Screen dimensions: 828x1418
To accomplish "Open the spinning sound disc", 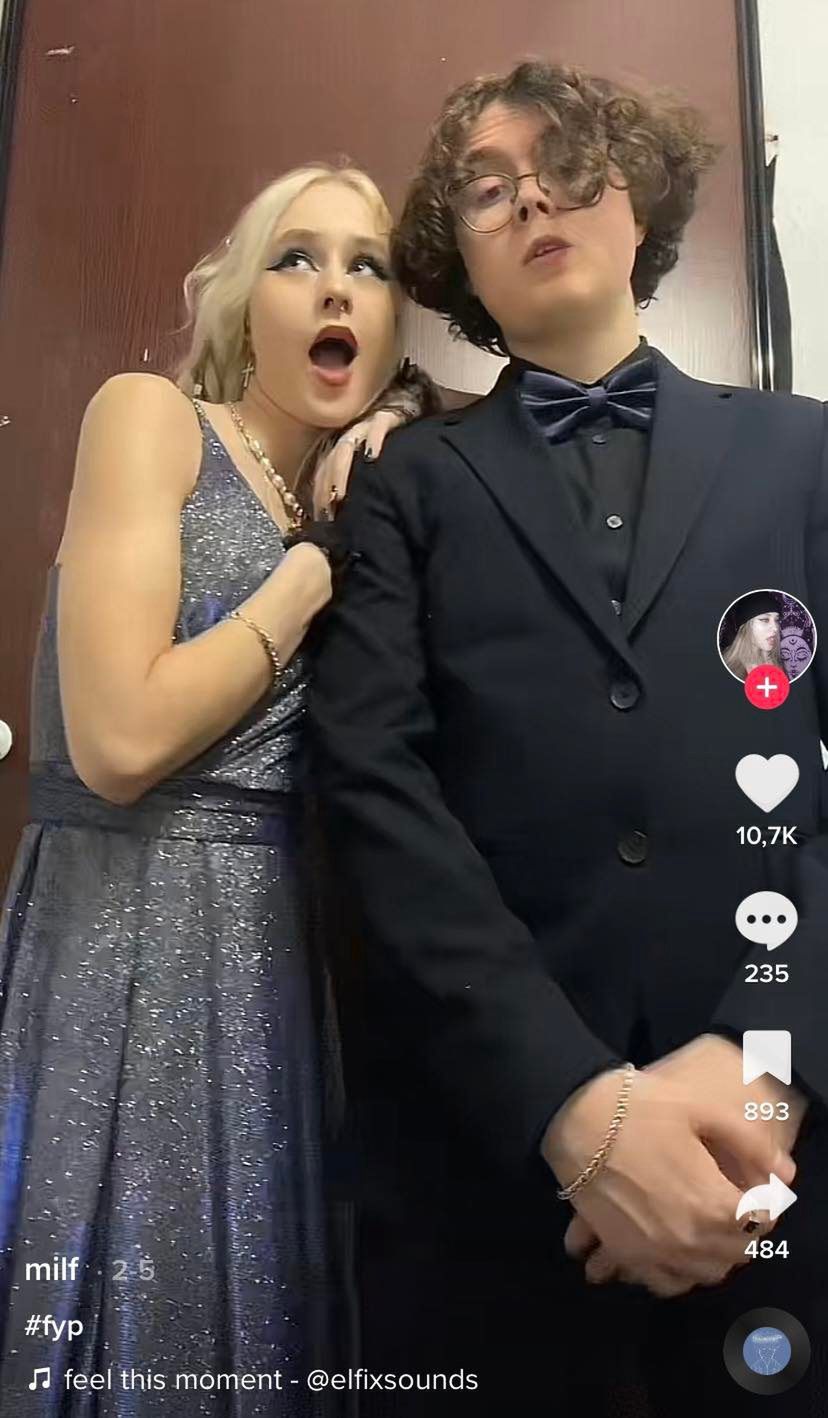I will [766, 1350].
